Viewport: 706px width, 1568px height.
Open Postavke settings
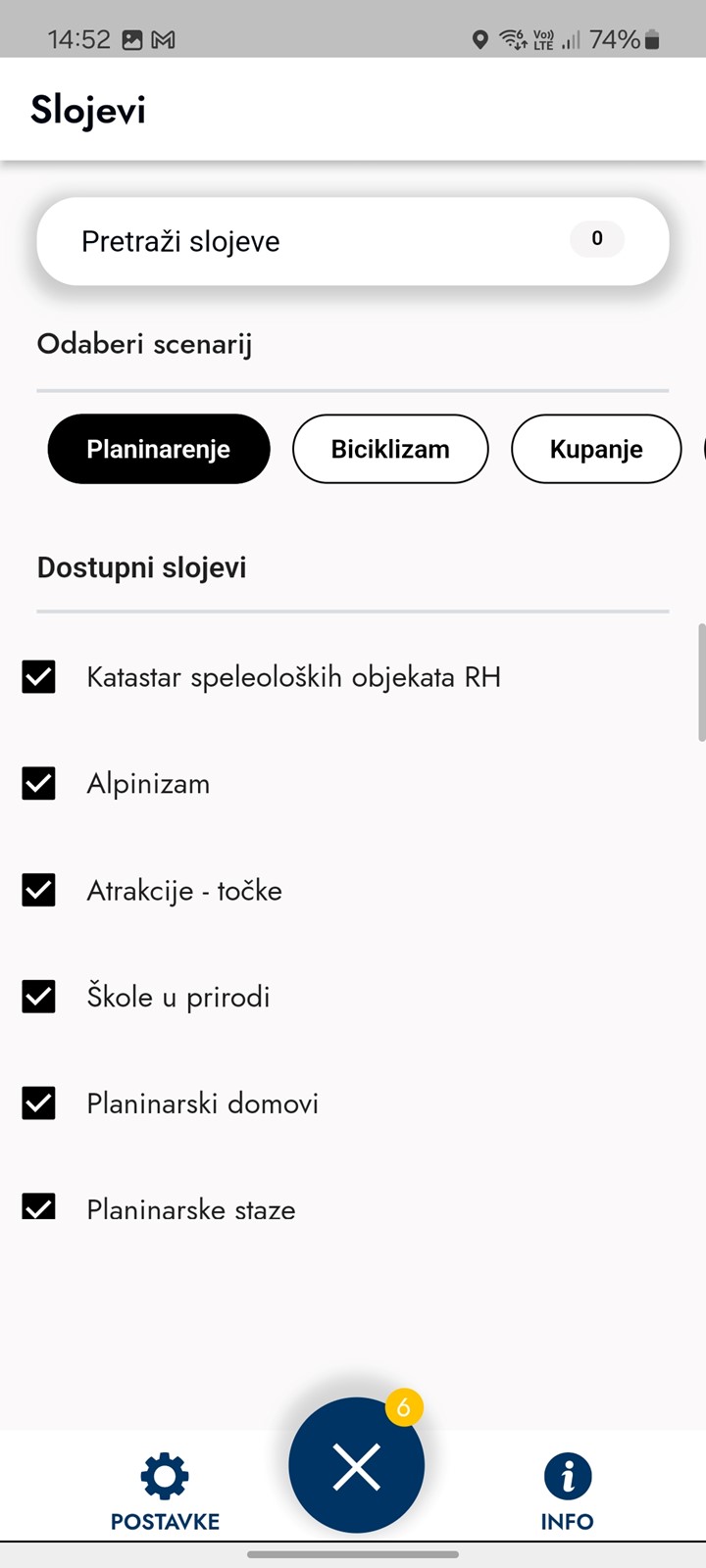pos(165,1492)
